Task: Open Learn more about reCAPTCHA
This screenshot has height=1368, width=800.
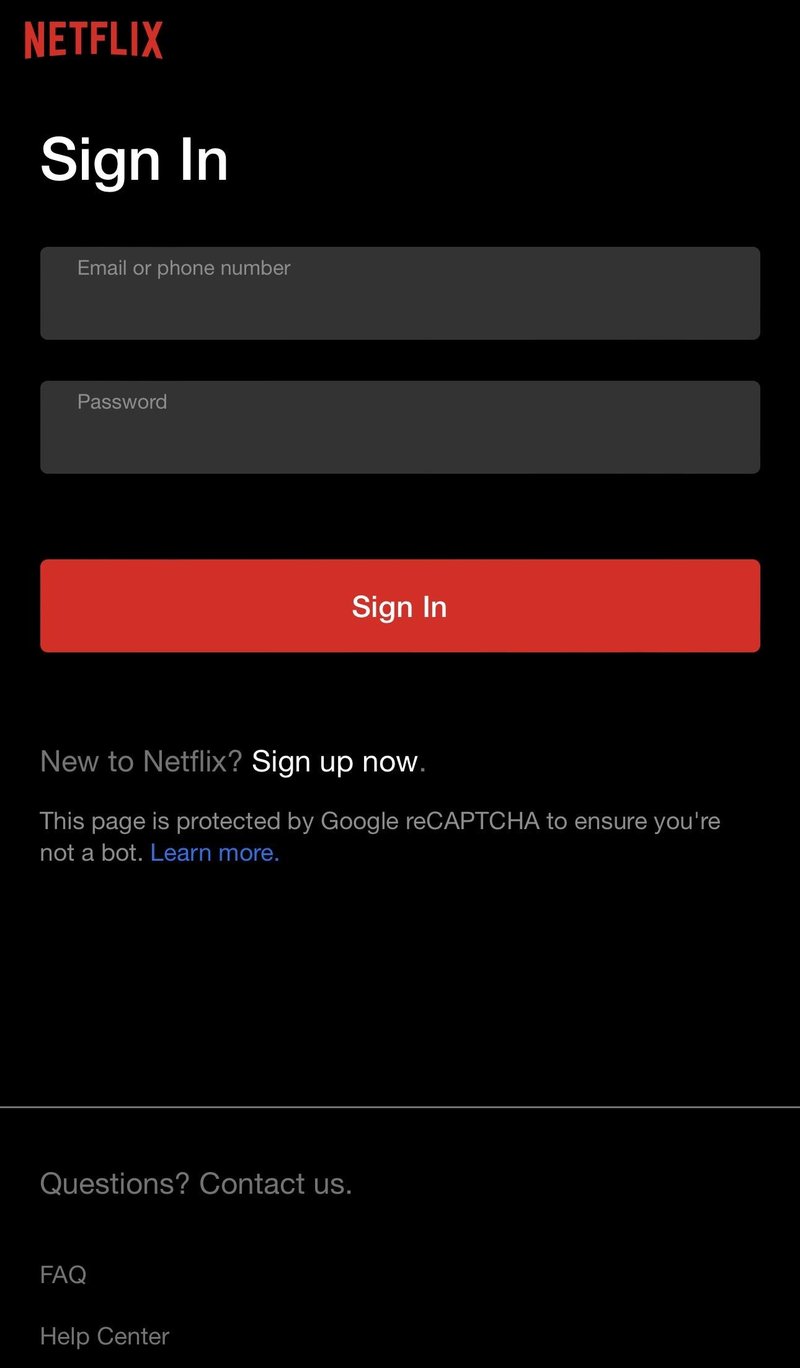Action: pos(214,853)
